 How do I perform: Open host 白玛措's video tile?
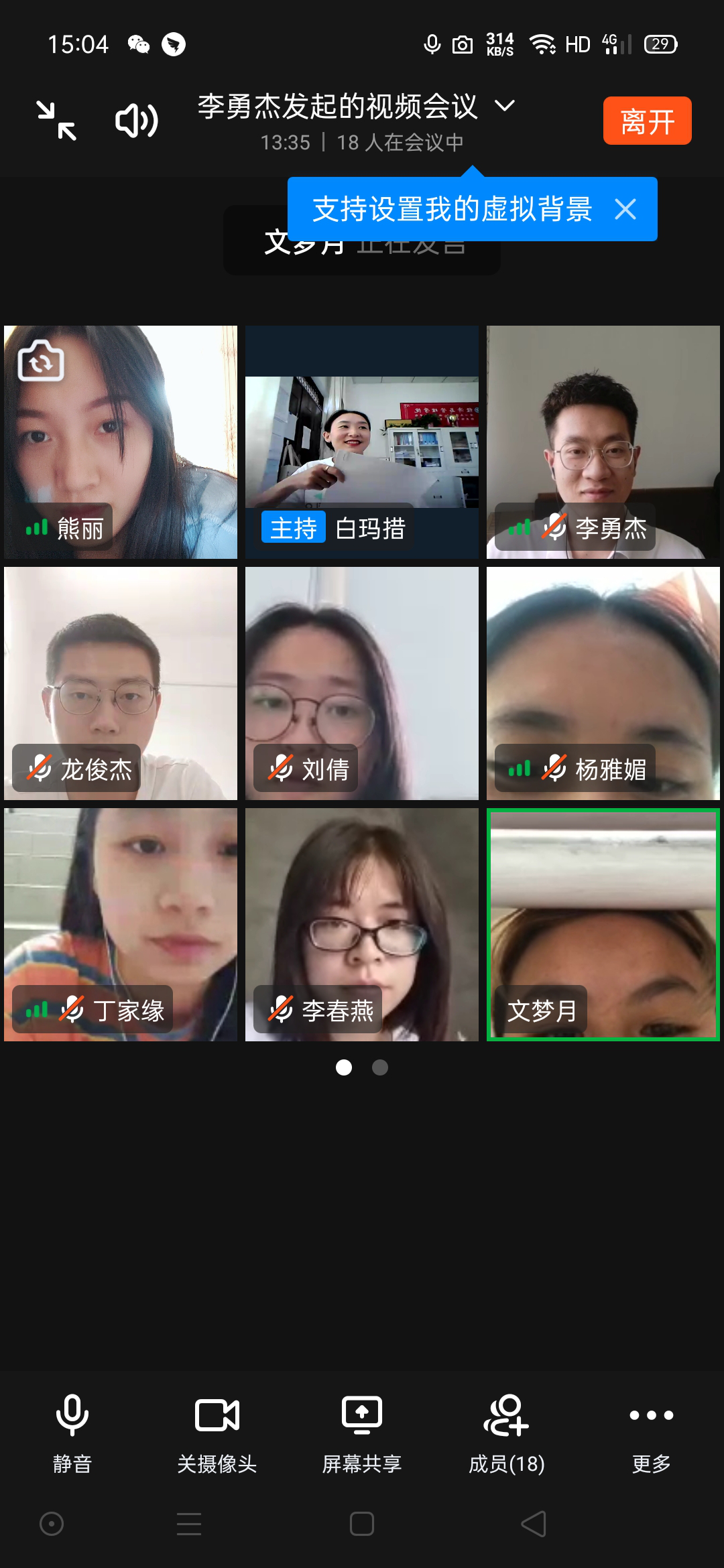[362, 442]
